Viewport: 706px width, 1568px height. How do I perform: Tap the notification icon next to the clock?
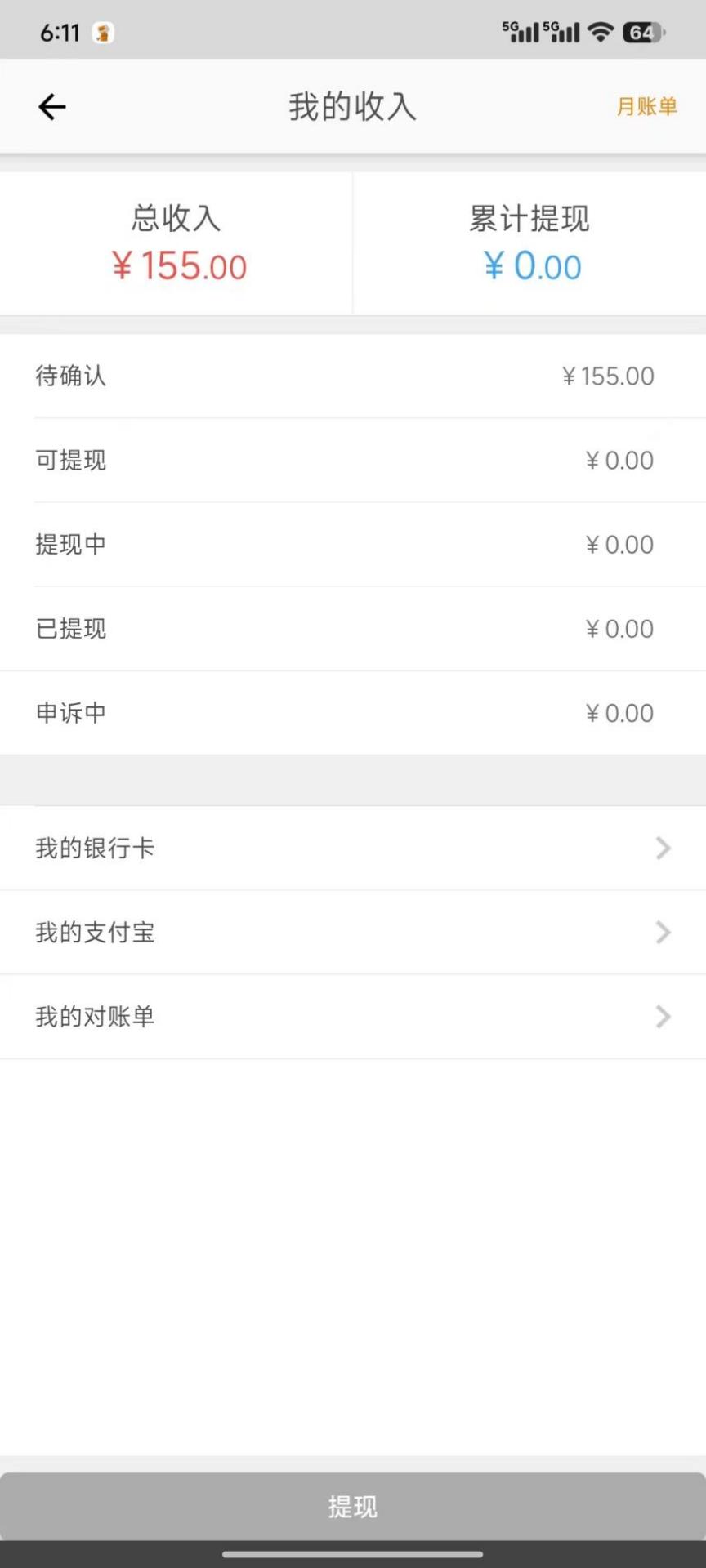pyautogui.click(x=100, y=33)
